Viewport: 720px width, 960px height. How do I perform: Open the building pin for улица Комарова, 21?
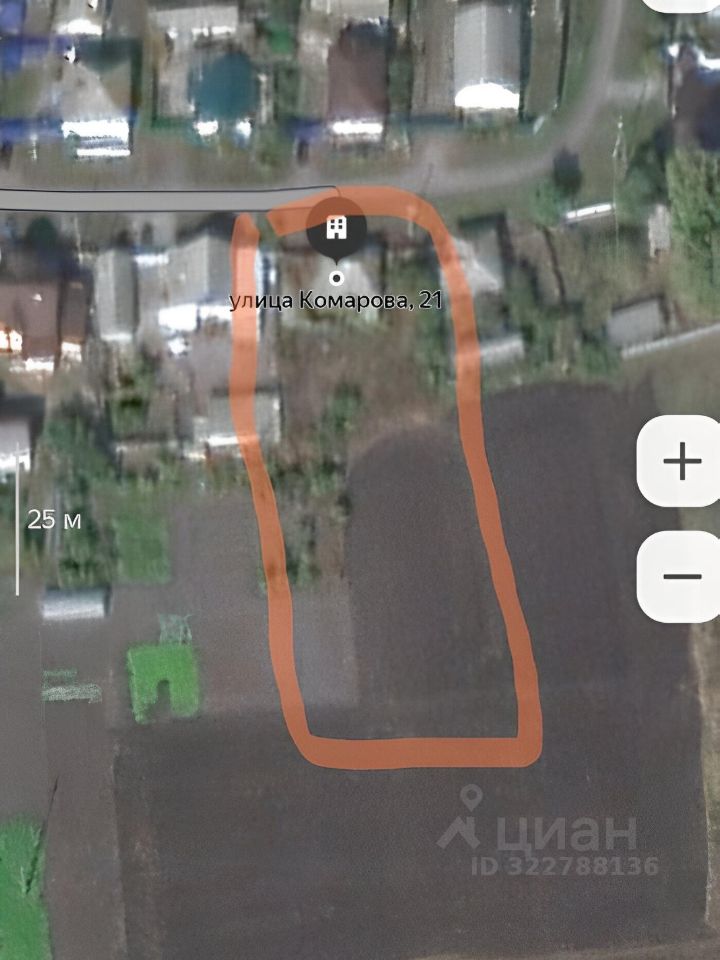click(x=337, y=230)
